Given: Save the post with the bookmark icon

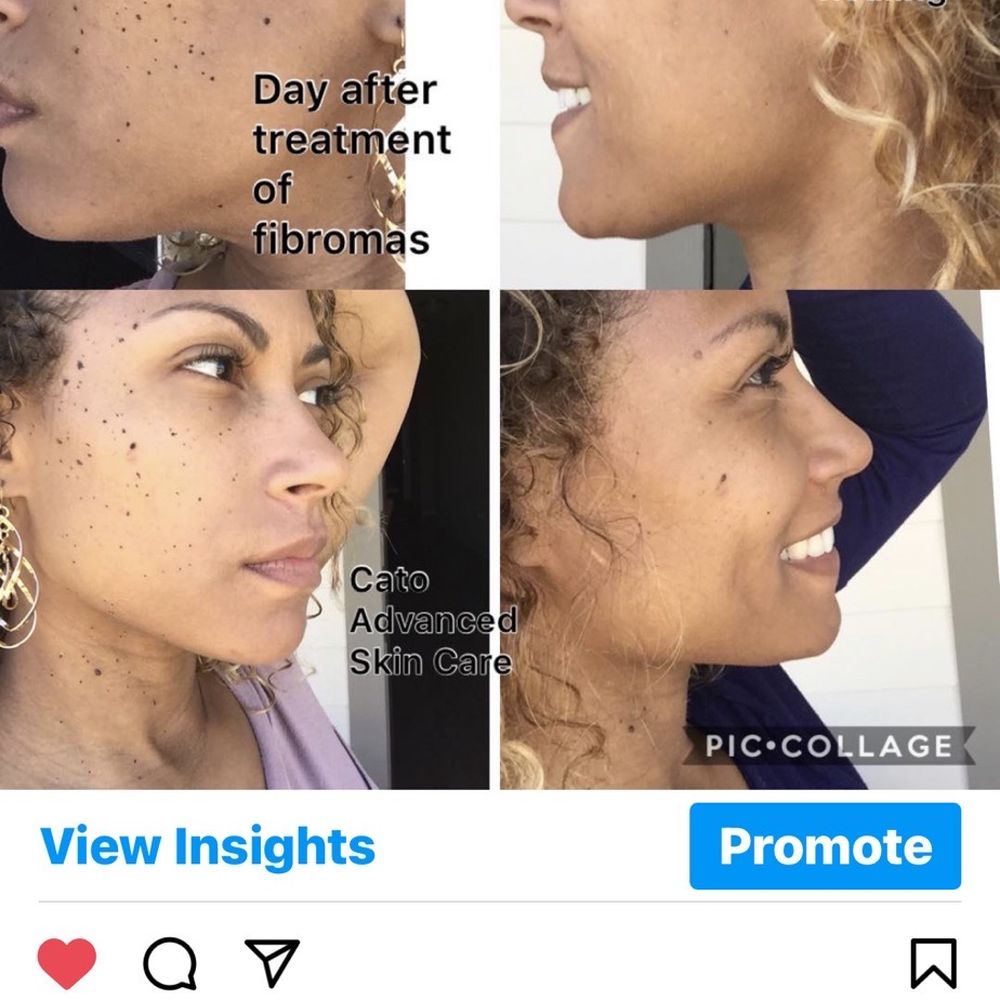Looking at the screenshot, I should [933, 964].
